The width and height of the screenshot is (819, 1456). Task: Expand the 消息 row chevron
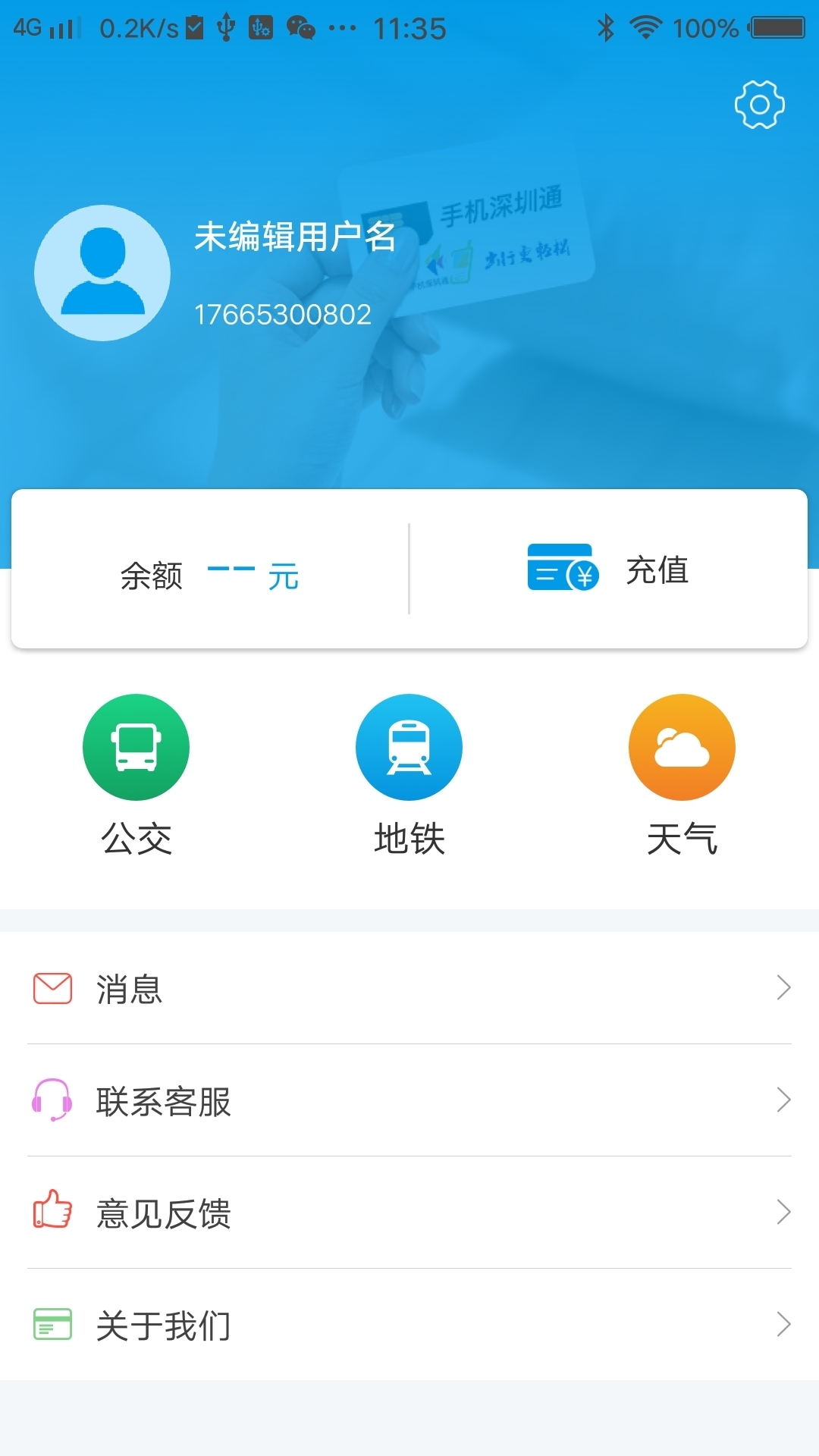point(785,988)
